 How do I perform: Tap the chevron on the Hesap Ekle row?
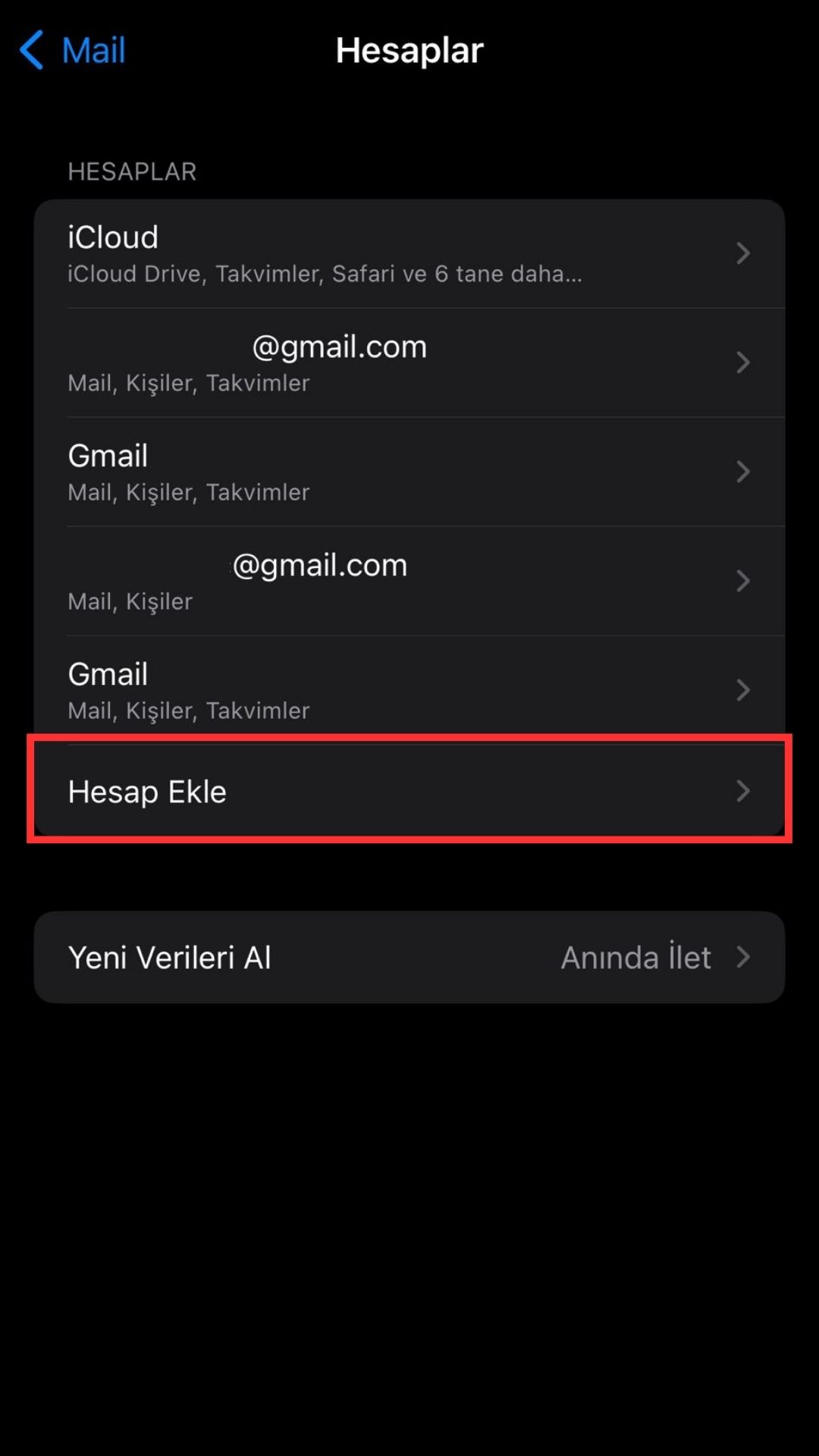coord(742,792)
